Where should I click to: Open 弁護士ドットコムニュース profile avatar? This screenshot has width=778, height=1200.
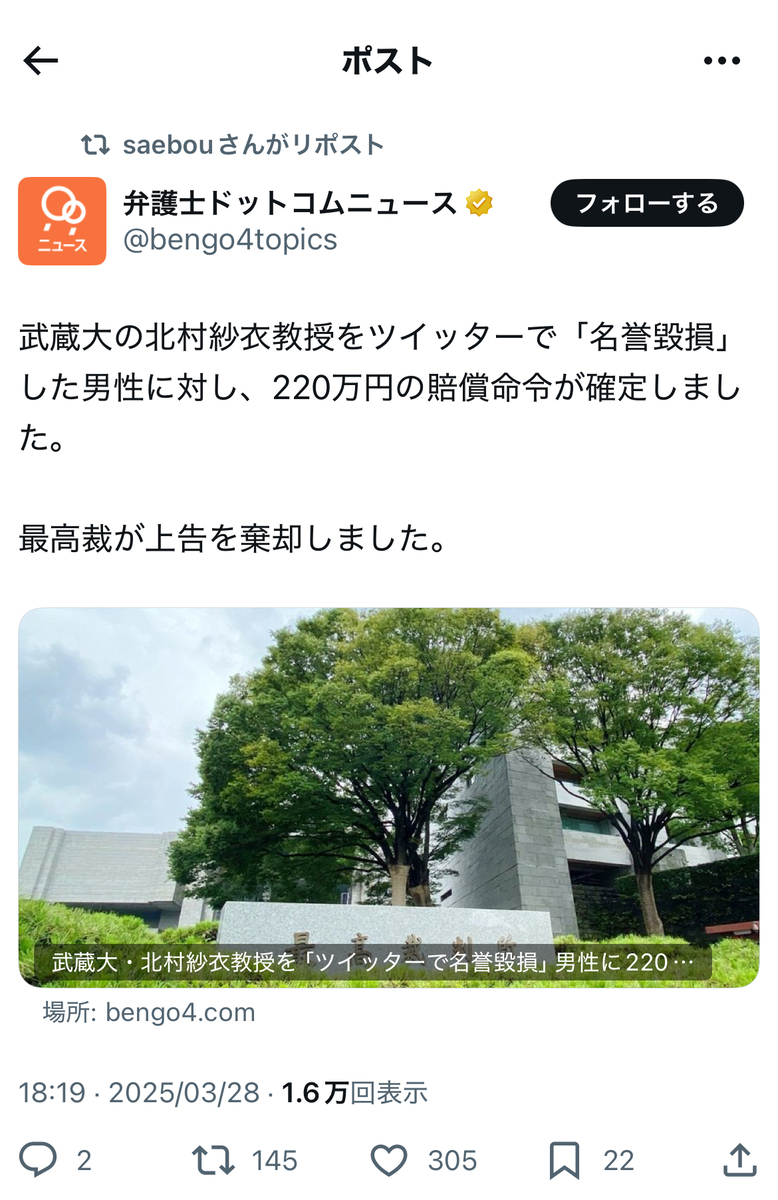[62, 221]
